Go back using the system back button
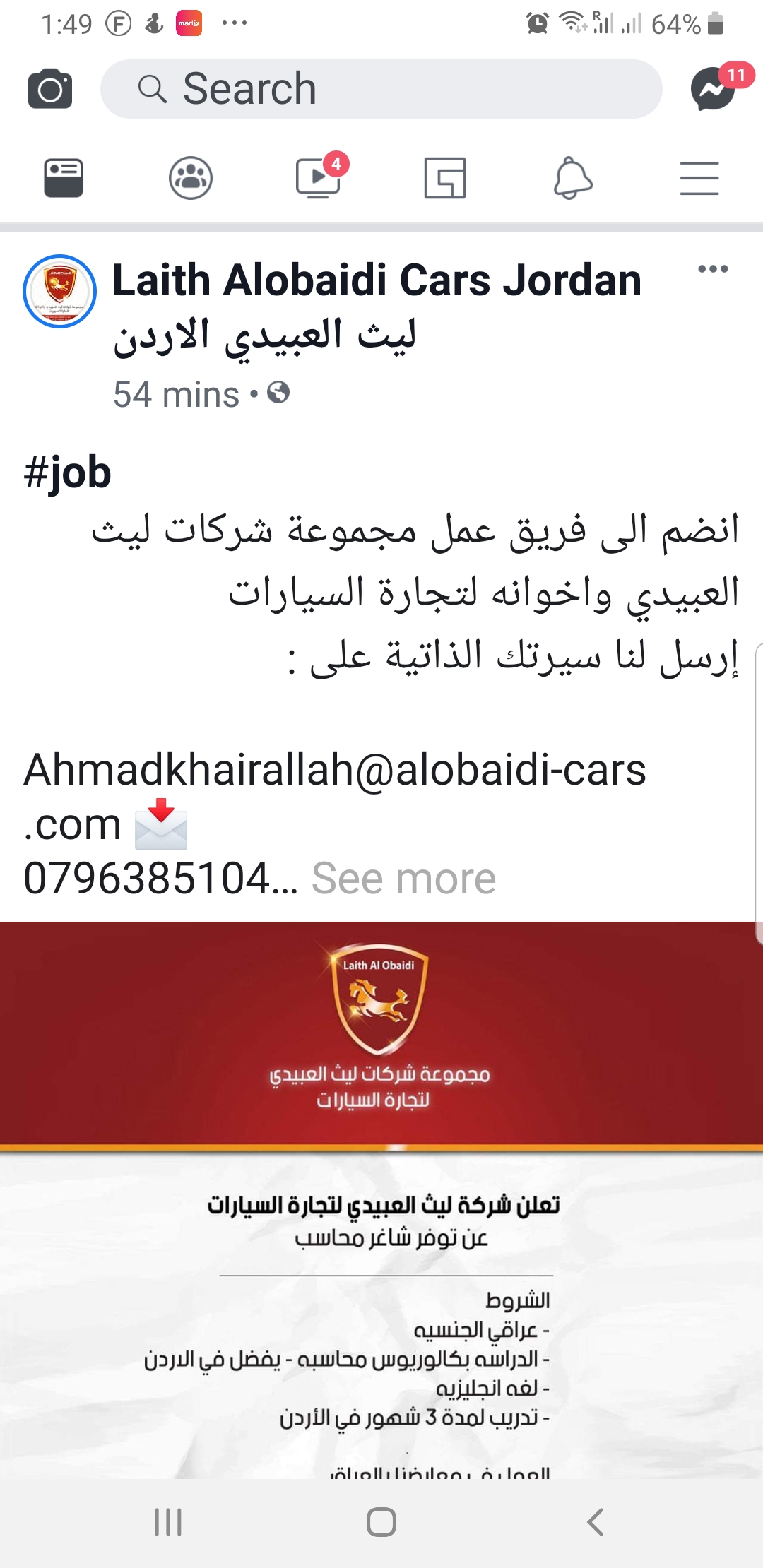The height and width of the screenshot is (1568, 763). click(x=596, y=1521)
